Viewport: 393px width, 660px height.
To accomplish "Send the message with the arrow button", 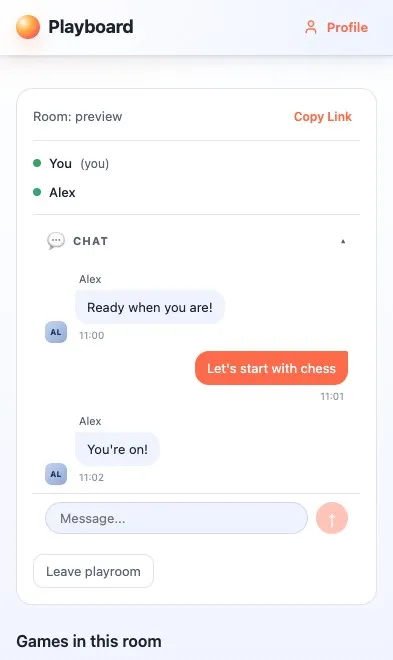I will click(x=332, y=518).
